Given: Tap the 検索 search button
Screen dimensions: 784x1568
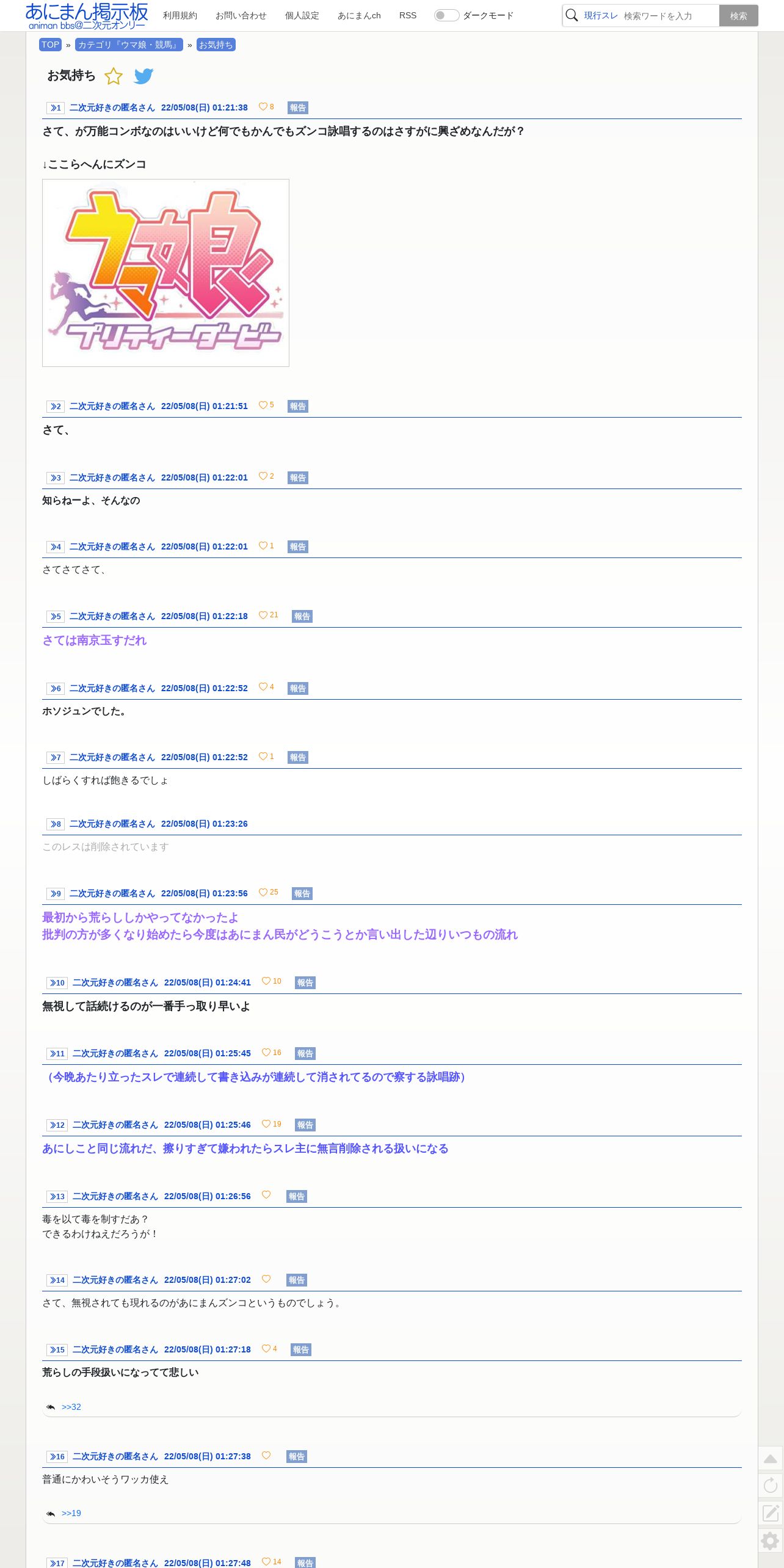Looking at the screenshot, I should click(x=738, y=16).
